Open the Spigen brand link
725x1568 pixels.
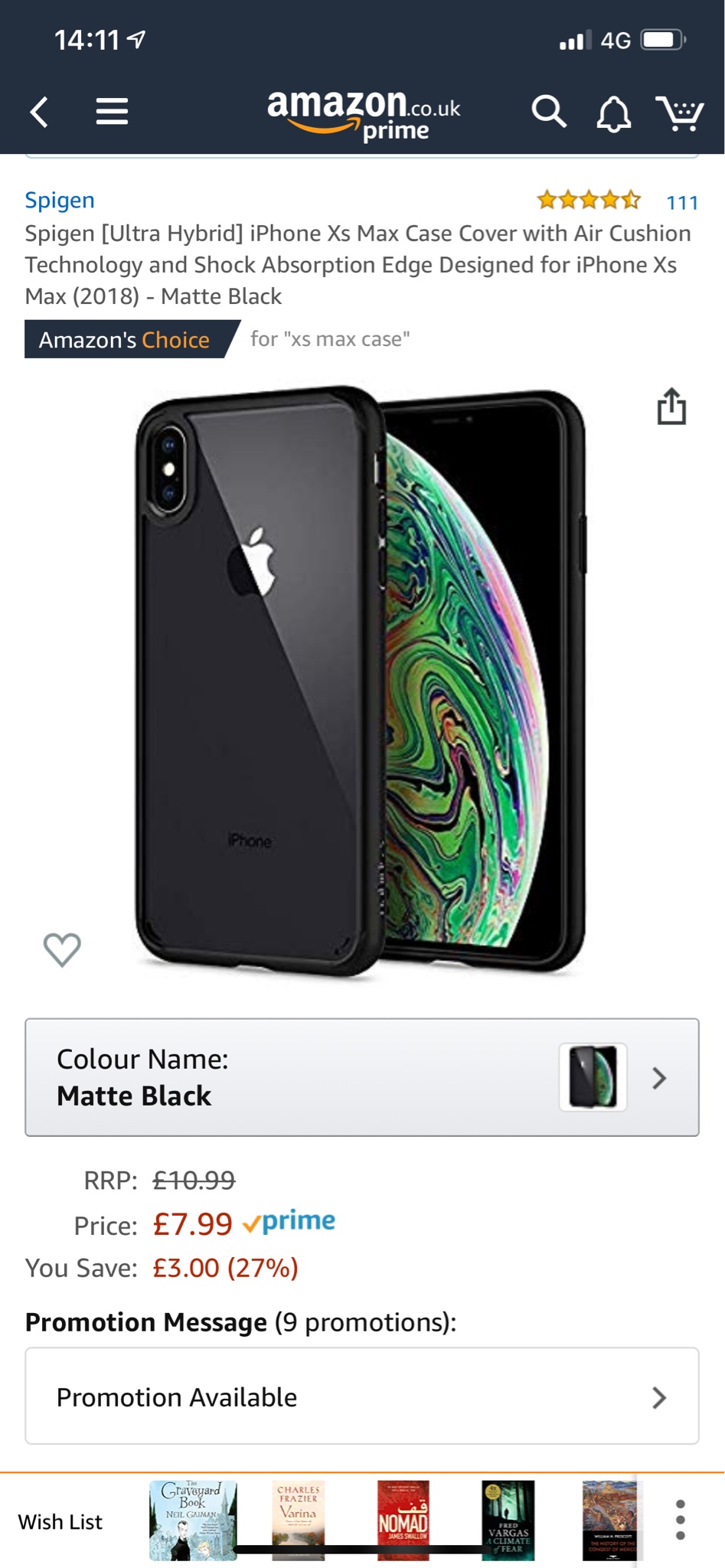[x=60, y=201]
